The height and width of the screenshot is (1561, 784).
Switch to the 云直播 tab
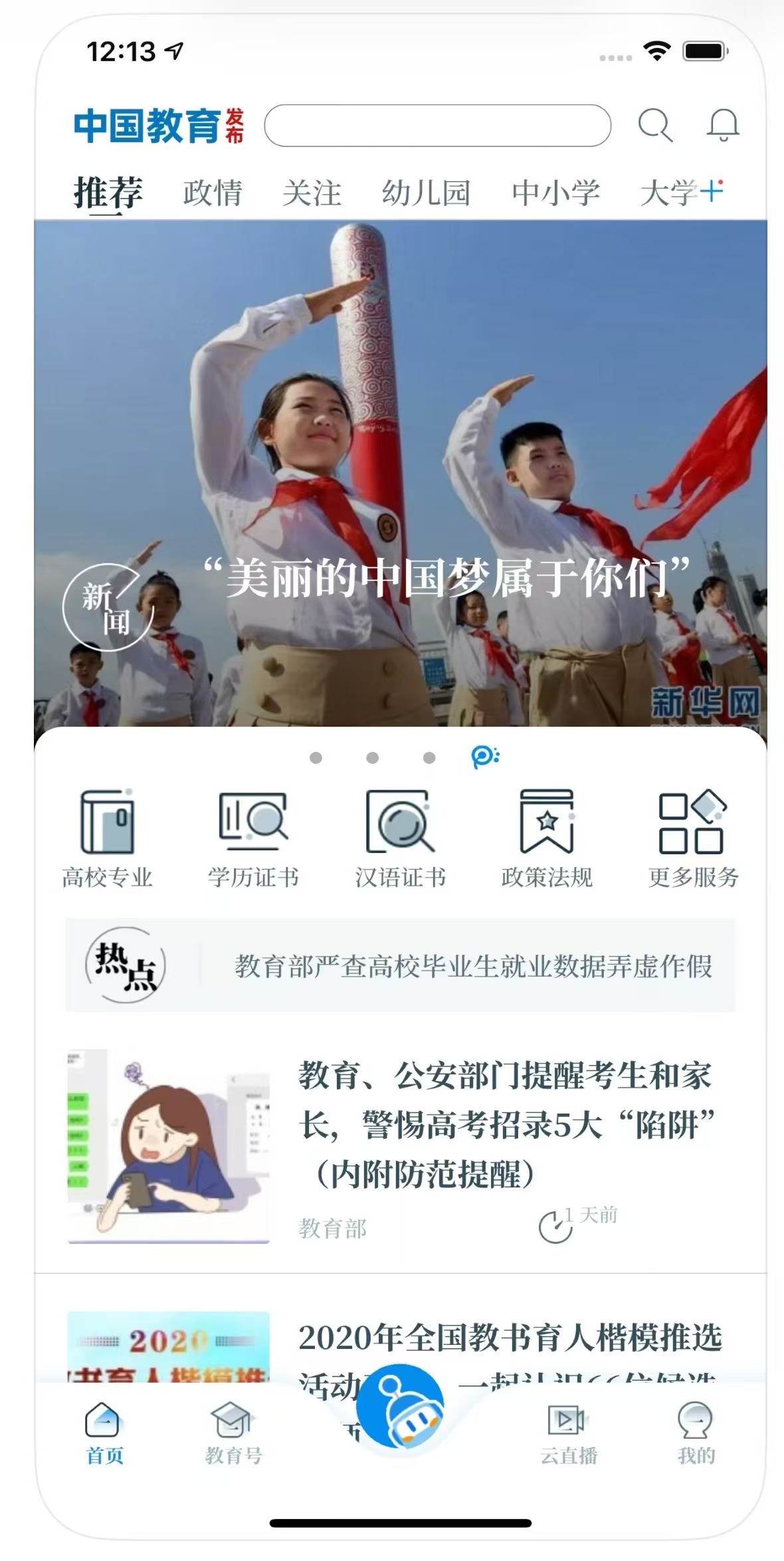(x=568, y=1435)
